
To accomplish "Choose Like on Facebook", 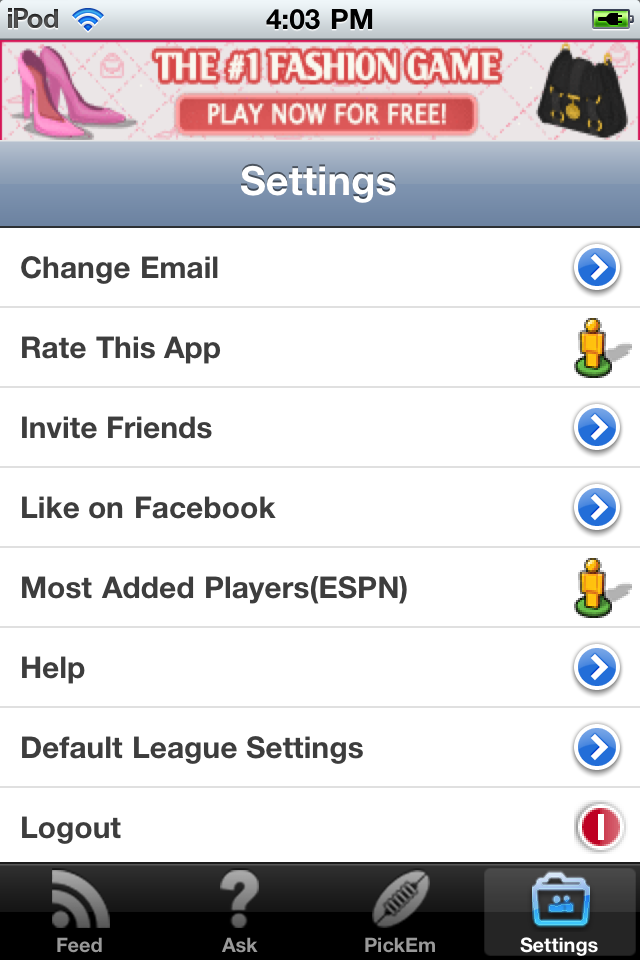I will (x=320, y=508).
